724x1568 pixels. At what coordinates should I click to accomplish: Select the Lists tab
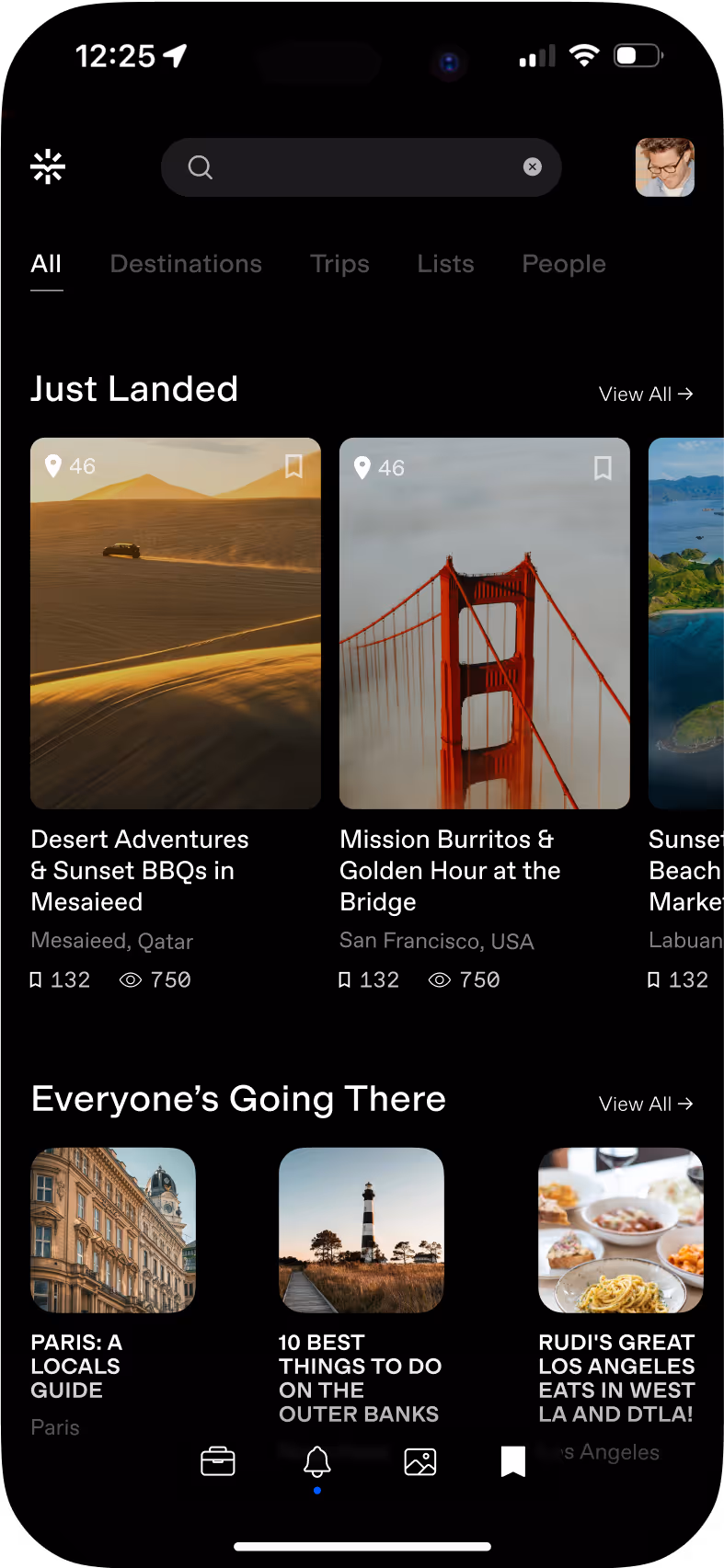point(445,264)
